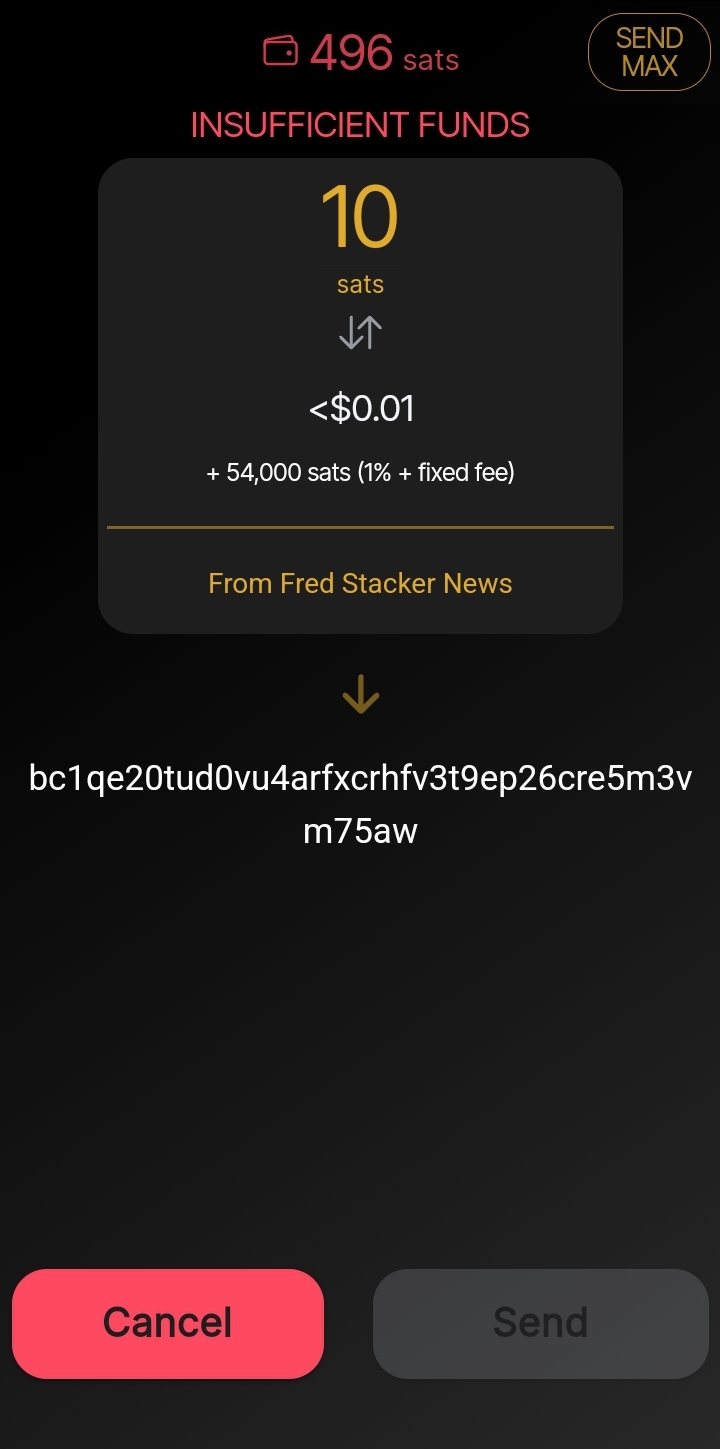
Task: Tap the SEND MAX button
Action: pos(649,52)
